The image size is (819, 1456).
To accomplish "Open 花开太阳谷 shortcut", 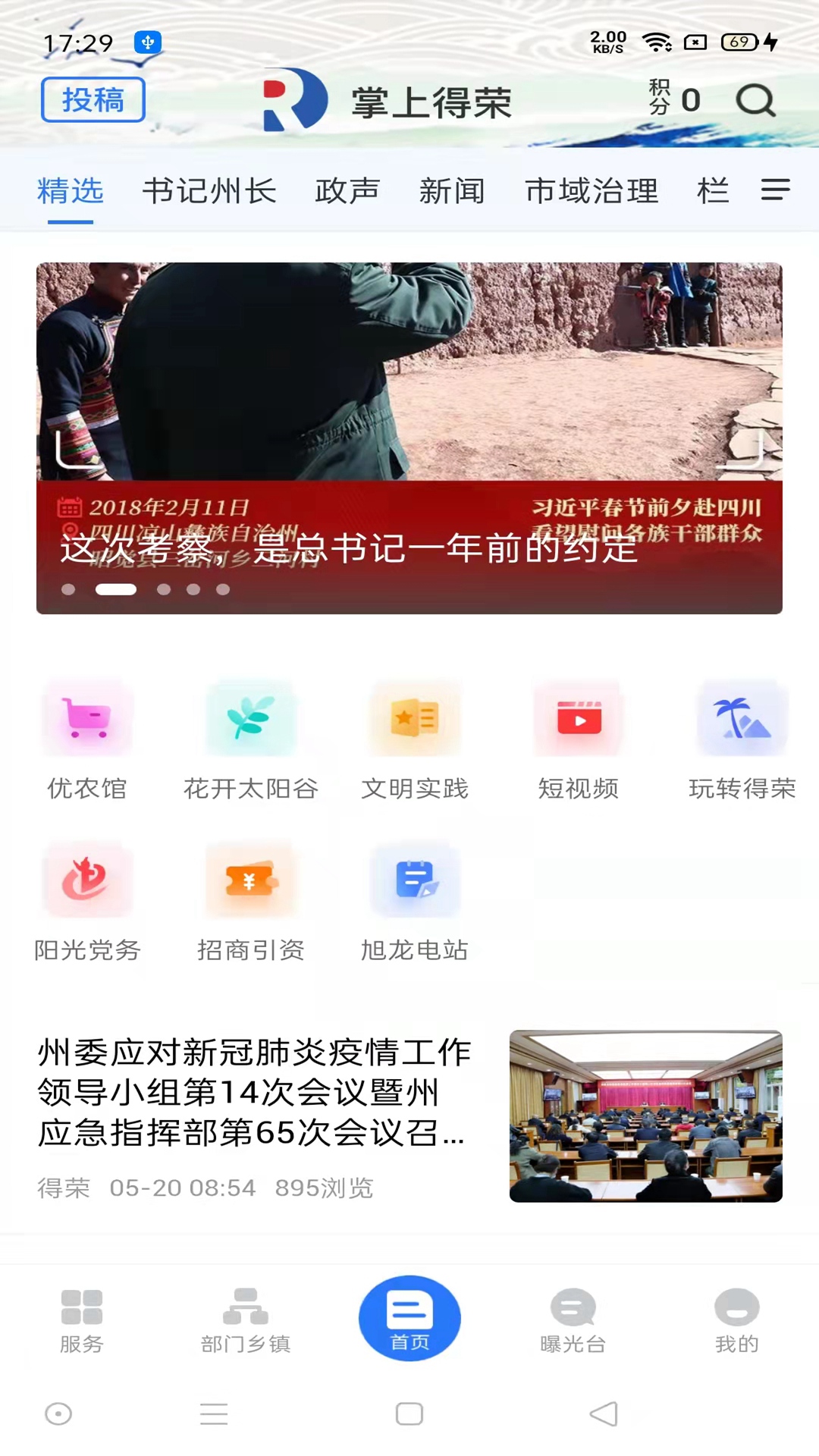I will click(x=251, y=741).
